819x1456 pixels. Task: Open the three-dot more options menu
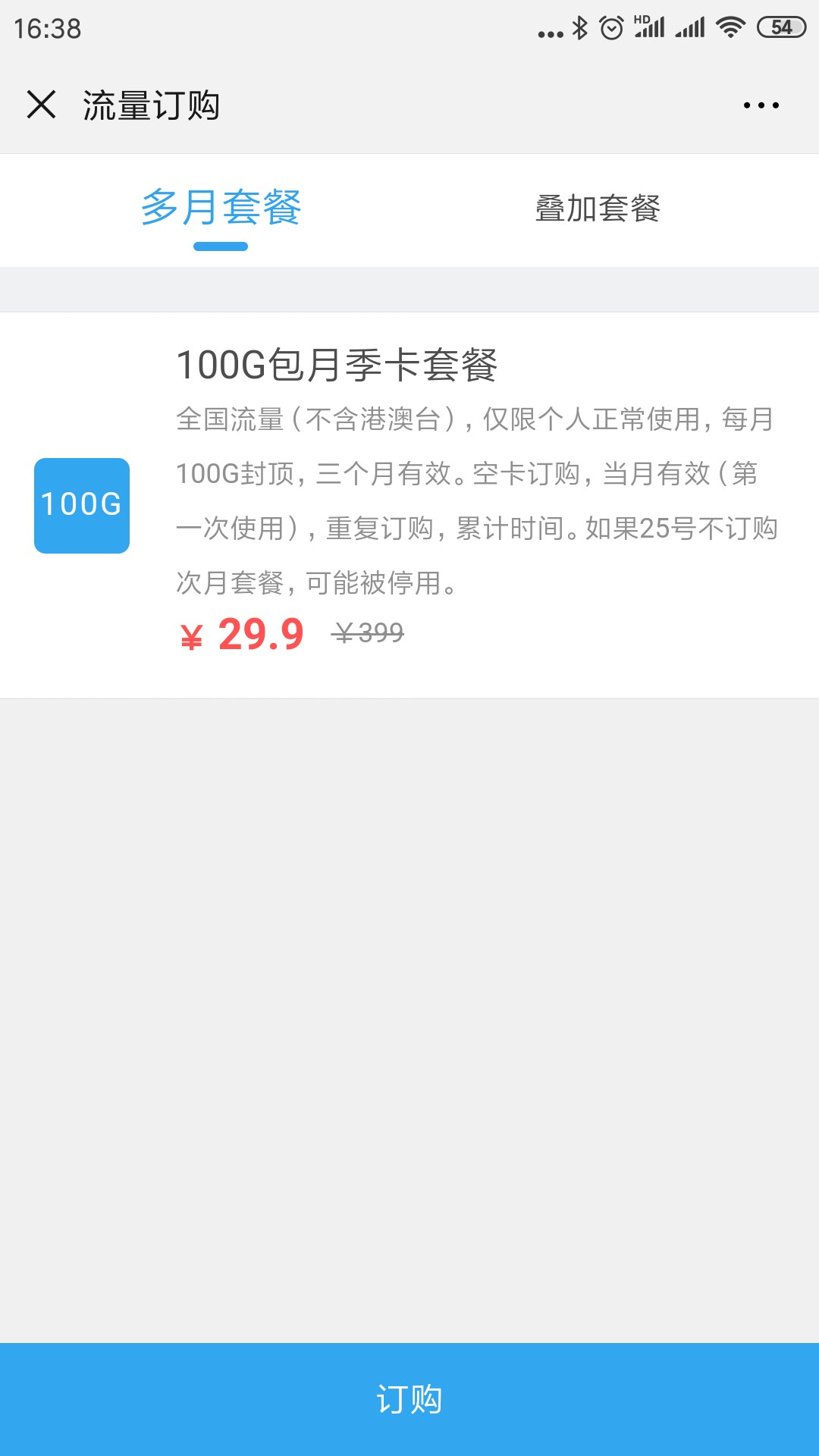[x=761, y=105]
